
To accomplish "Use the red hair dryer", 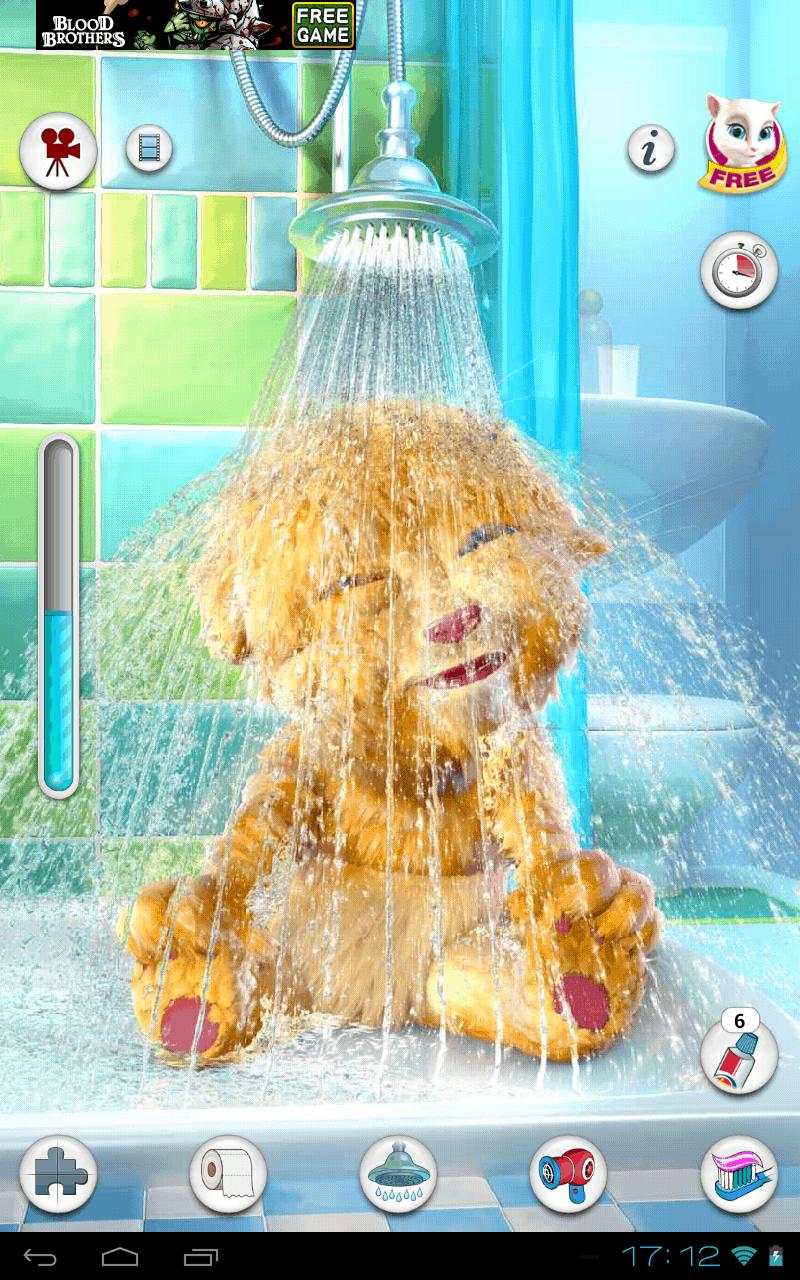I will pyautogui.click(x=568, y=1174).
